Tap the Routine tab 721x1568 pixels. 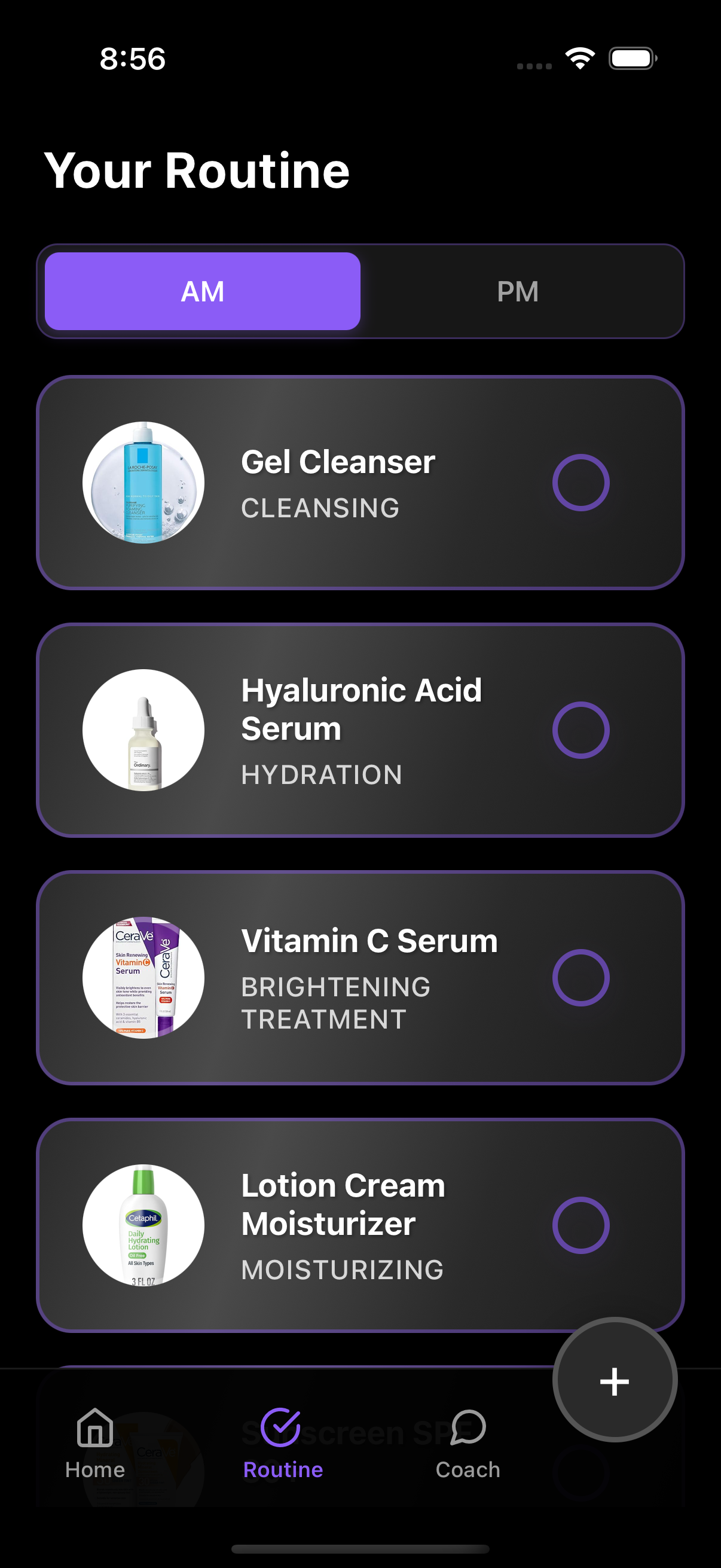click(x=282, y=1444)
